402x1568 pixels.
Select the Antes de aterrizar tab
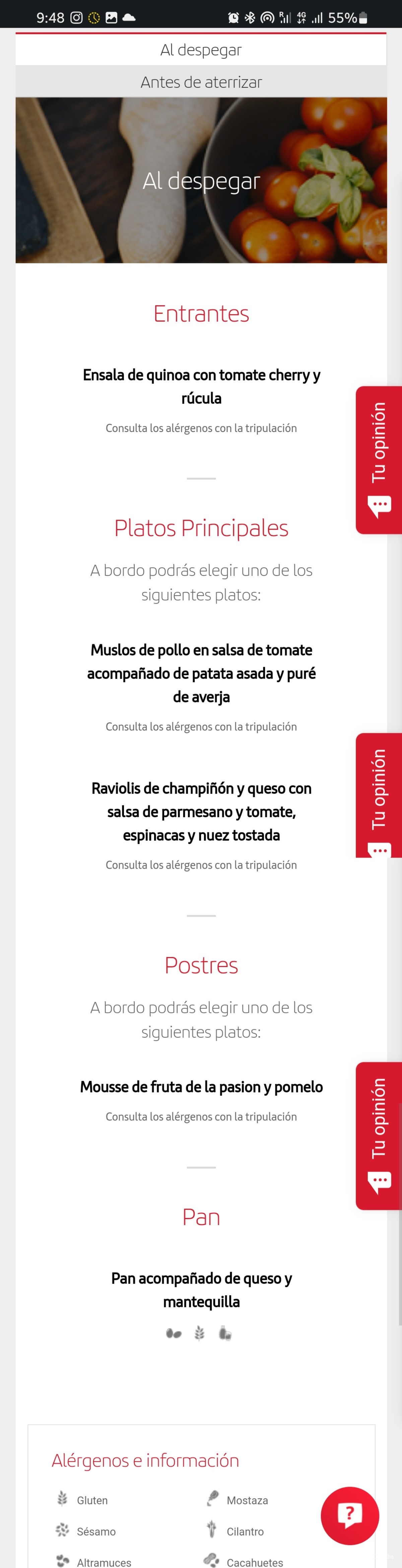click(200, 82)
